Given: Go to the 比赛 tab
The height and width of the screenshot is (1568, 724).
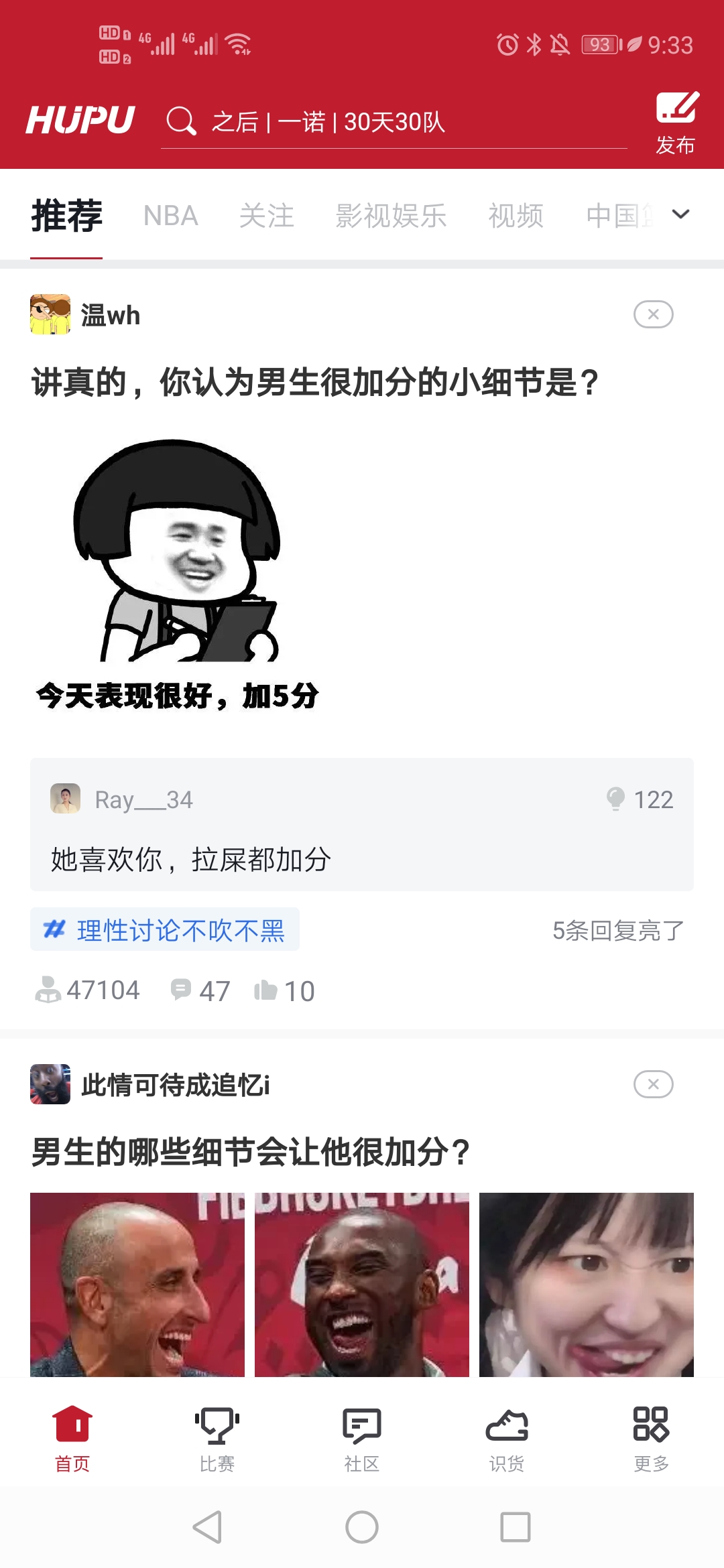Looking at the screenshot, I should pyautogui.click(x=217, y=1438).
